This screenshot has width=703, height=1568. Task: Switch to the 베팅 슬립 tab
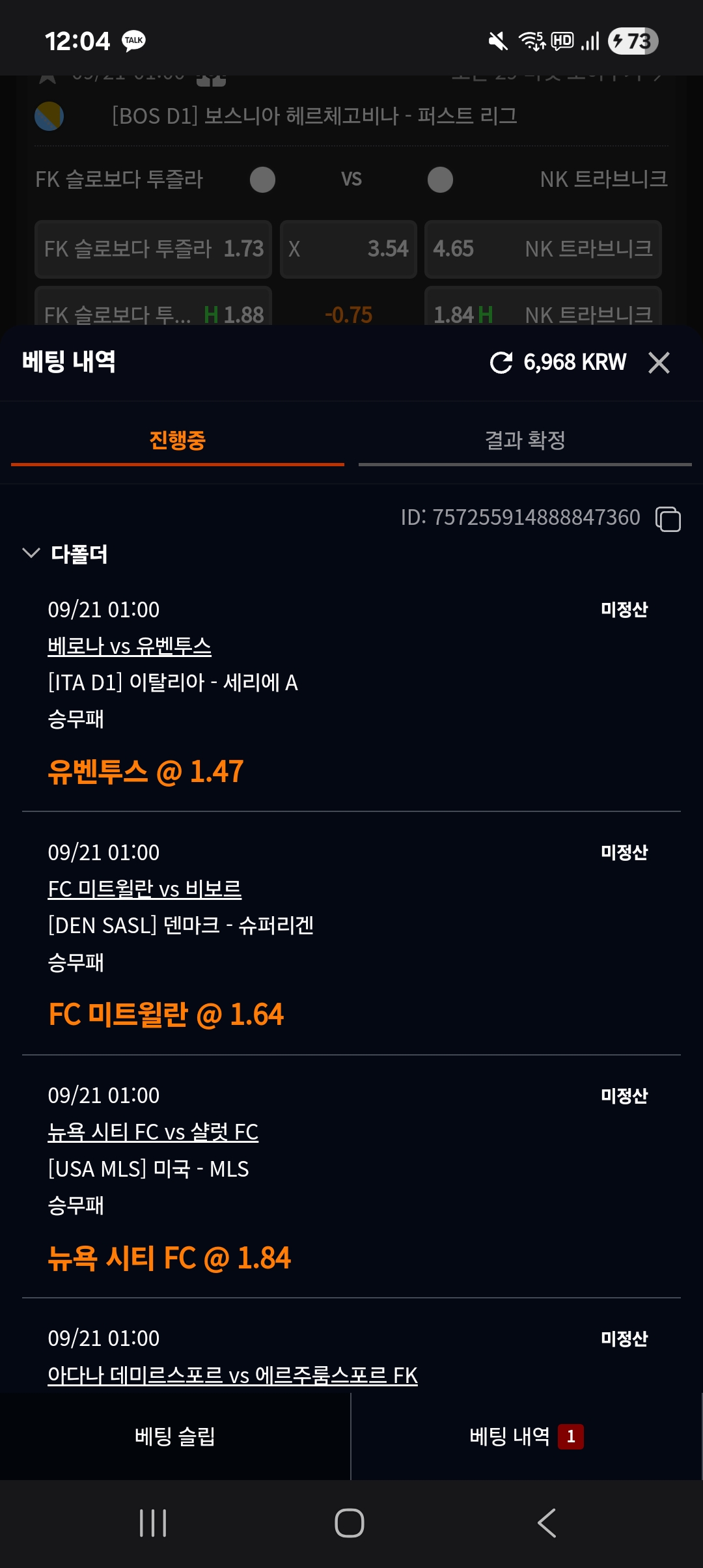174,1436
